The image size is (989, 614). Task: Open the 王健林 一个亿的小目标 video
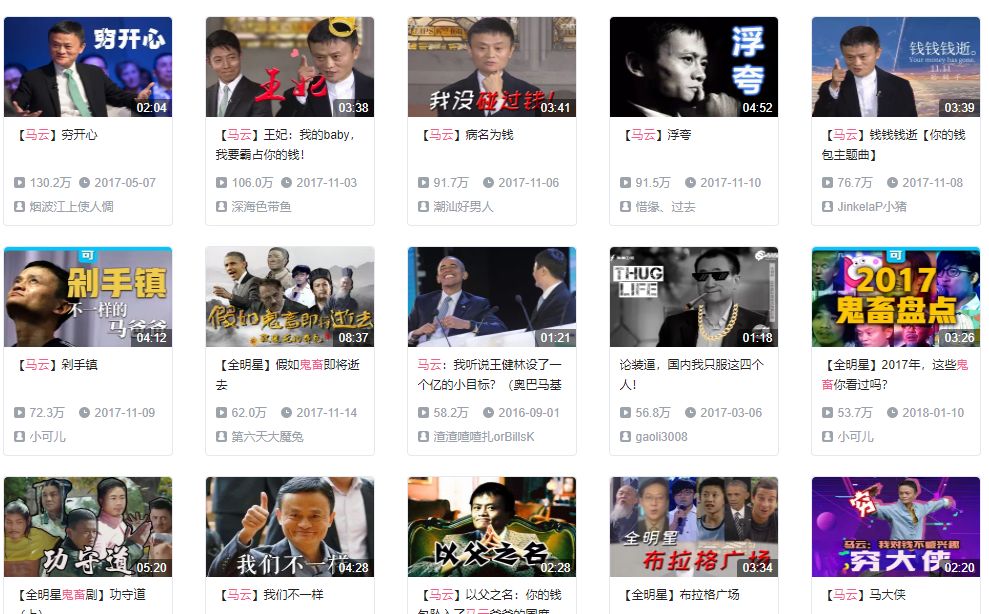point(492,297)
